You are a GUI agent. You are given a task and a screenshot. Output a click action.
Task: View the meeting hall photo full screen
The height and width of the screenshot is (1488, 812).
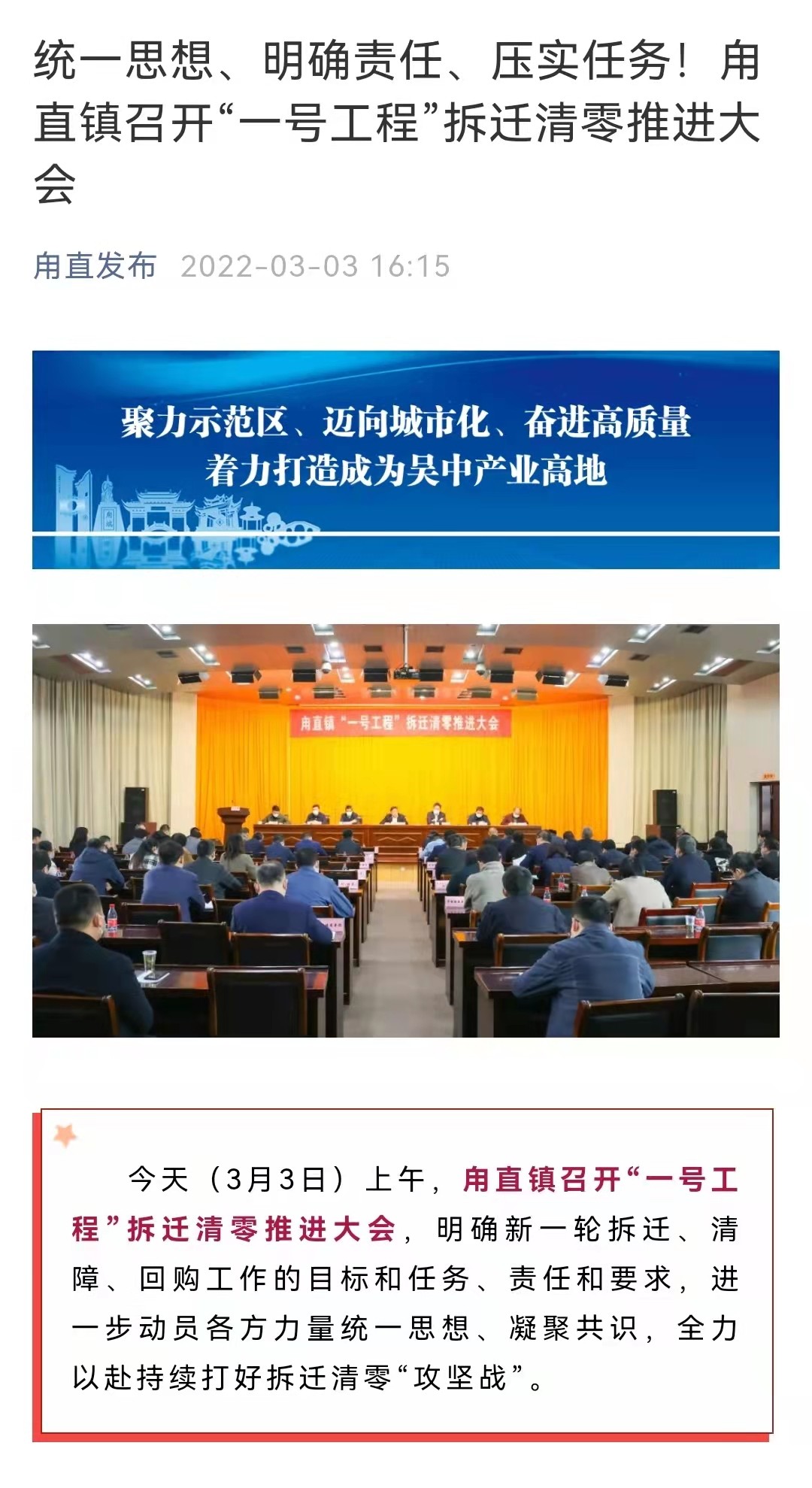click(x=405, y=830)
